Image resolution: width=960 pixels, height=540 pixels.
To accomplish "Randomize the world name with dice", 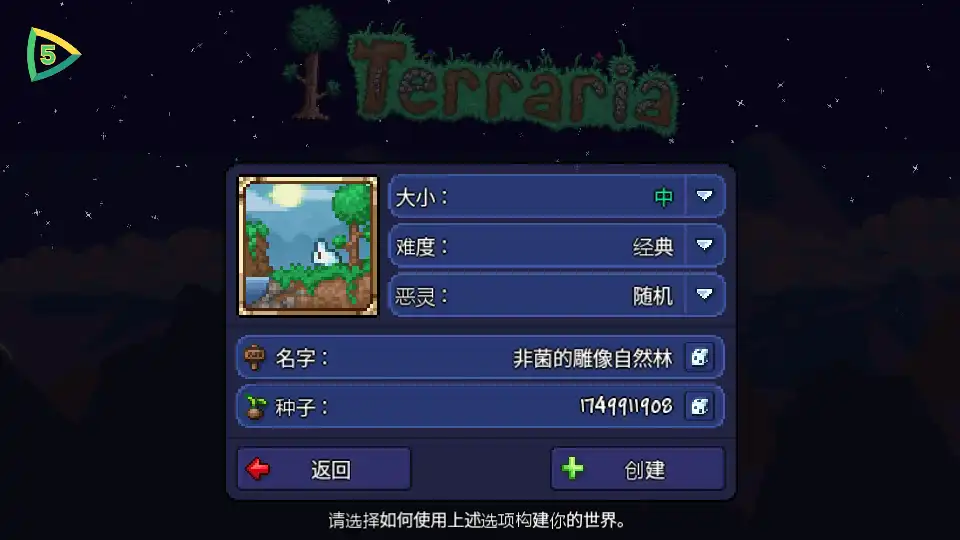I will tap(700, 358).
